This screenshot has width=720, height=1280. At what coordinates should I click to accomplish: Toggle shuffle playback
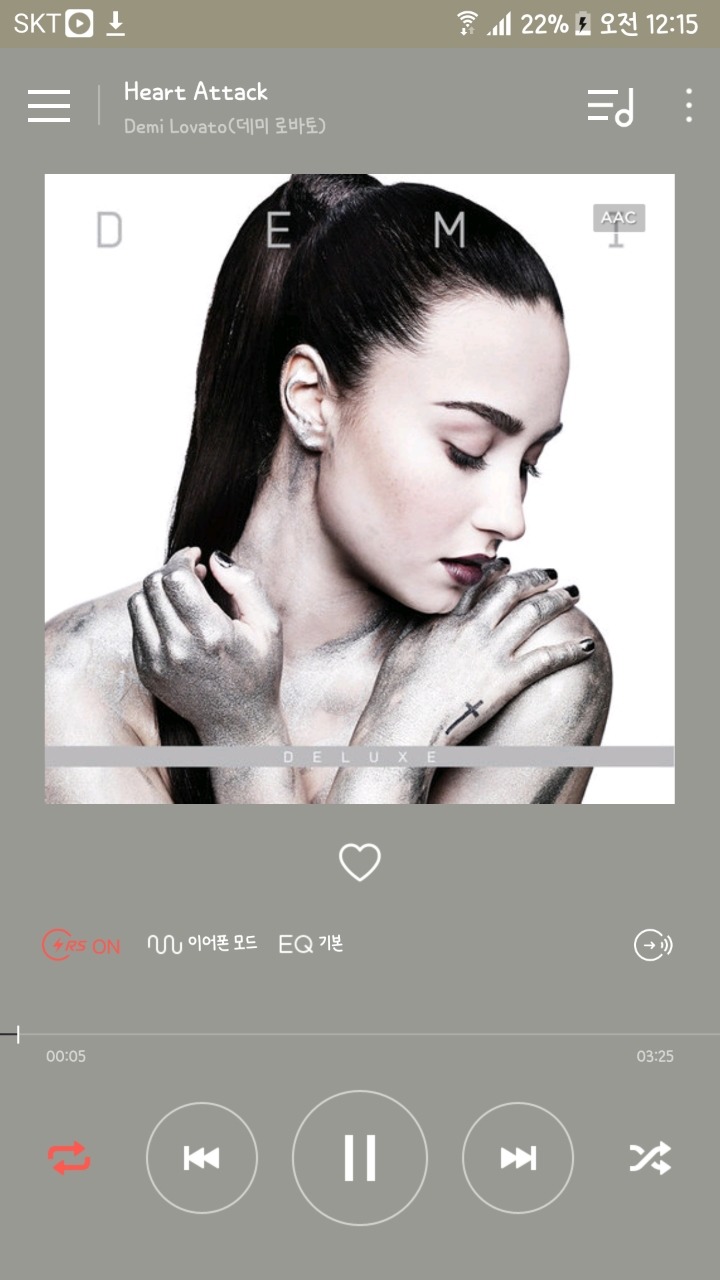point(650,1158)
